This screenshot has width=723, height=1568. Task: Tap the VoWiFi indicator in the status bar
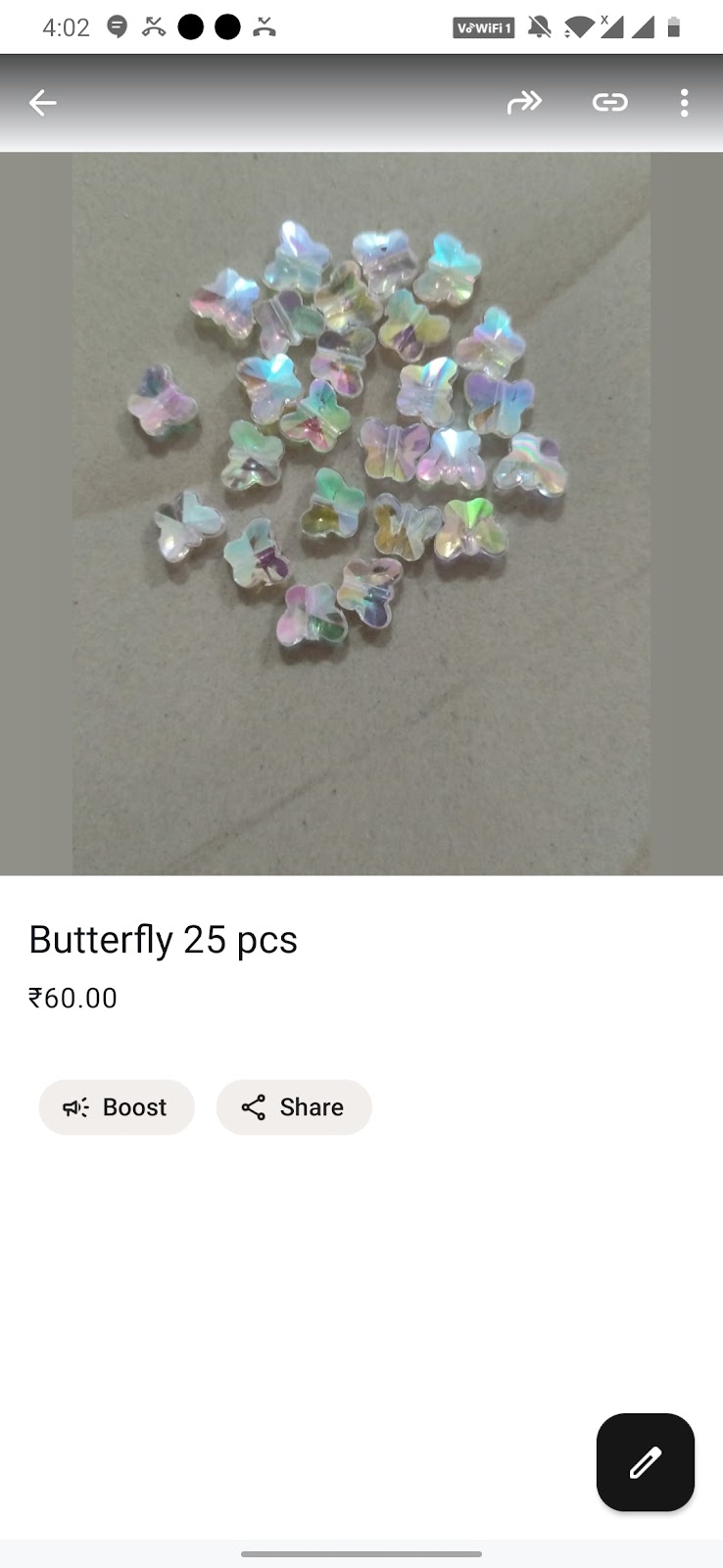pyautogui.click(x=482, y=27)
